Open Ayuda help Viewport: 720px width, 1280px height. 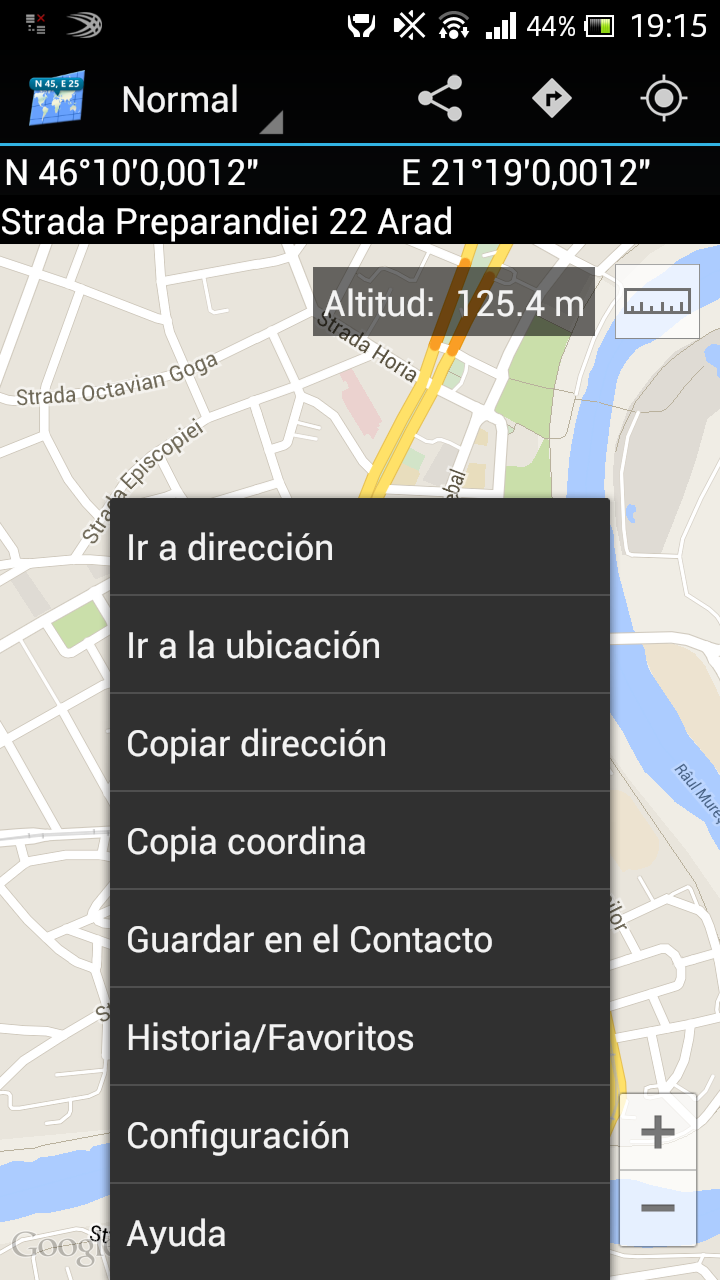359,1233
